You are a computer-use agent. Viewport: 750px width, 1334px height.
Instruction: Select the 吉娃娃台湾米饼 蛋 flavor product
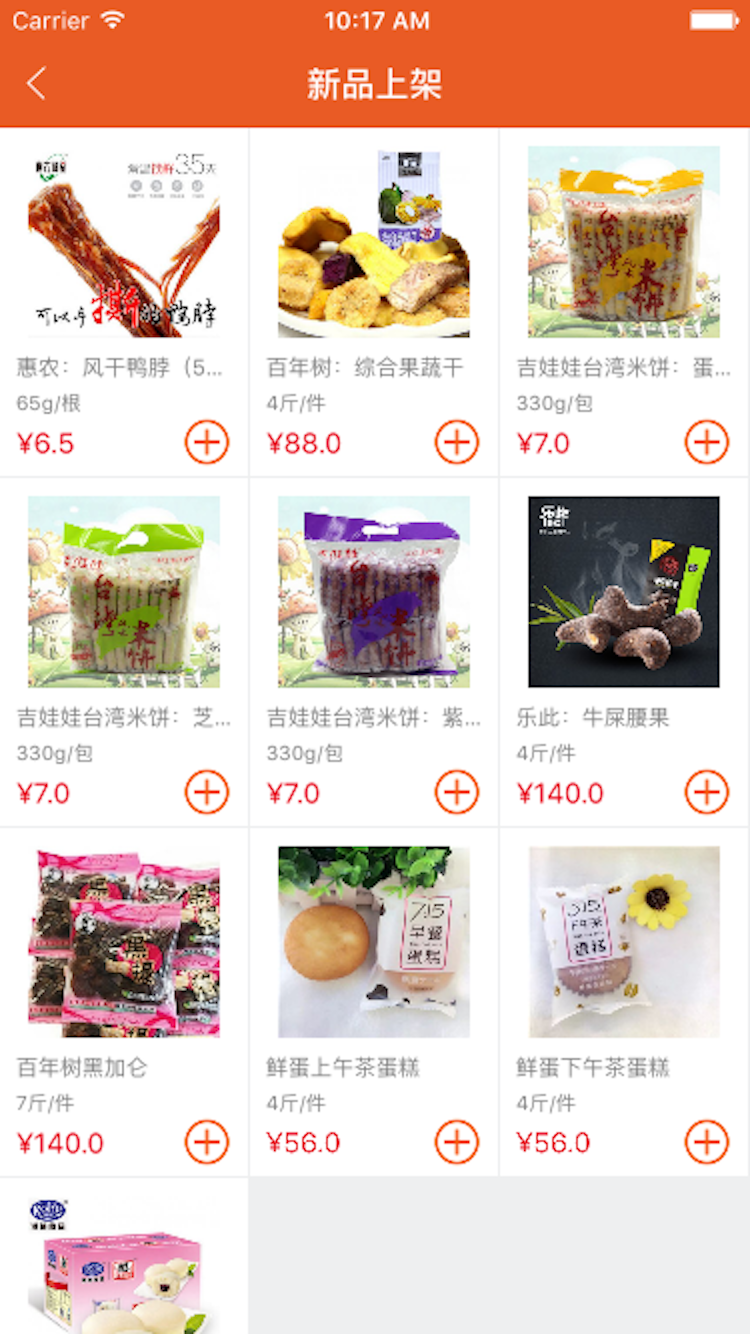click(x=624, y=242)
